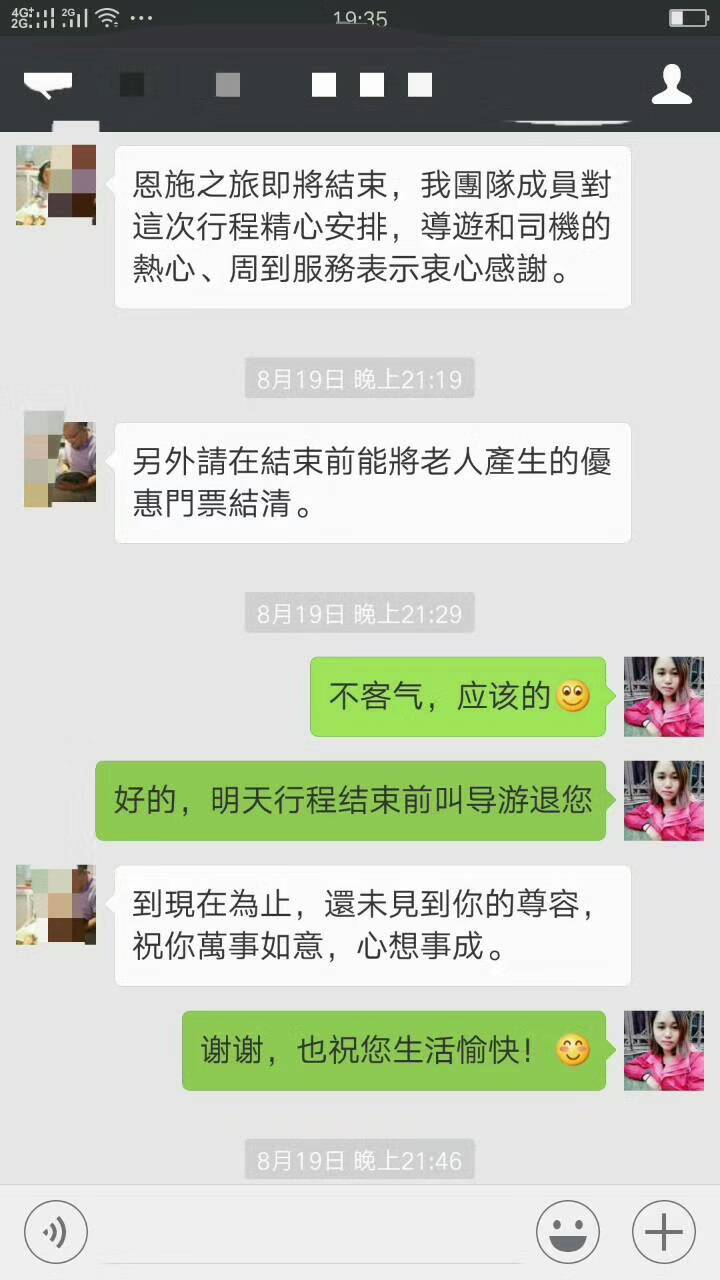Image resolution: width=720 pixels, height=1280 pixels.
Task: Open the plus attachment menu
Action: 663,1231
